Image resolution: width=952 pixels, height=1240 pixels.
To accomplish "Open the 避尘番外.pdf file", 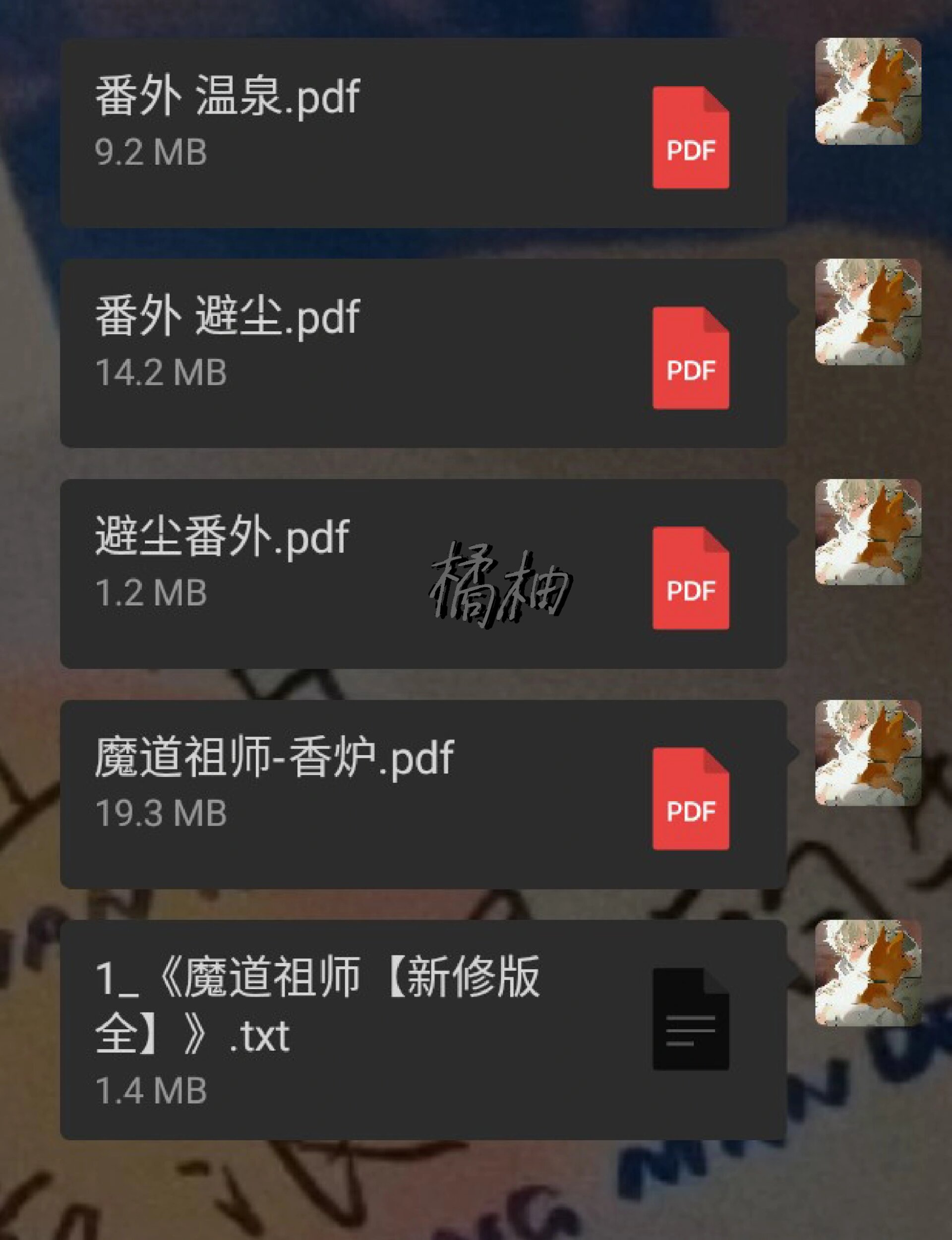I will coord(423,573).
